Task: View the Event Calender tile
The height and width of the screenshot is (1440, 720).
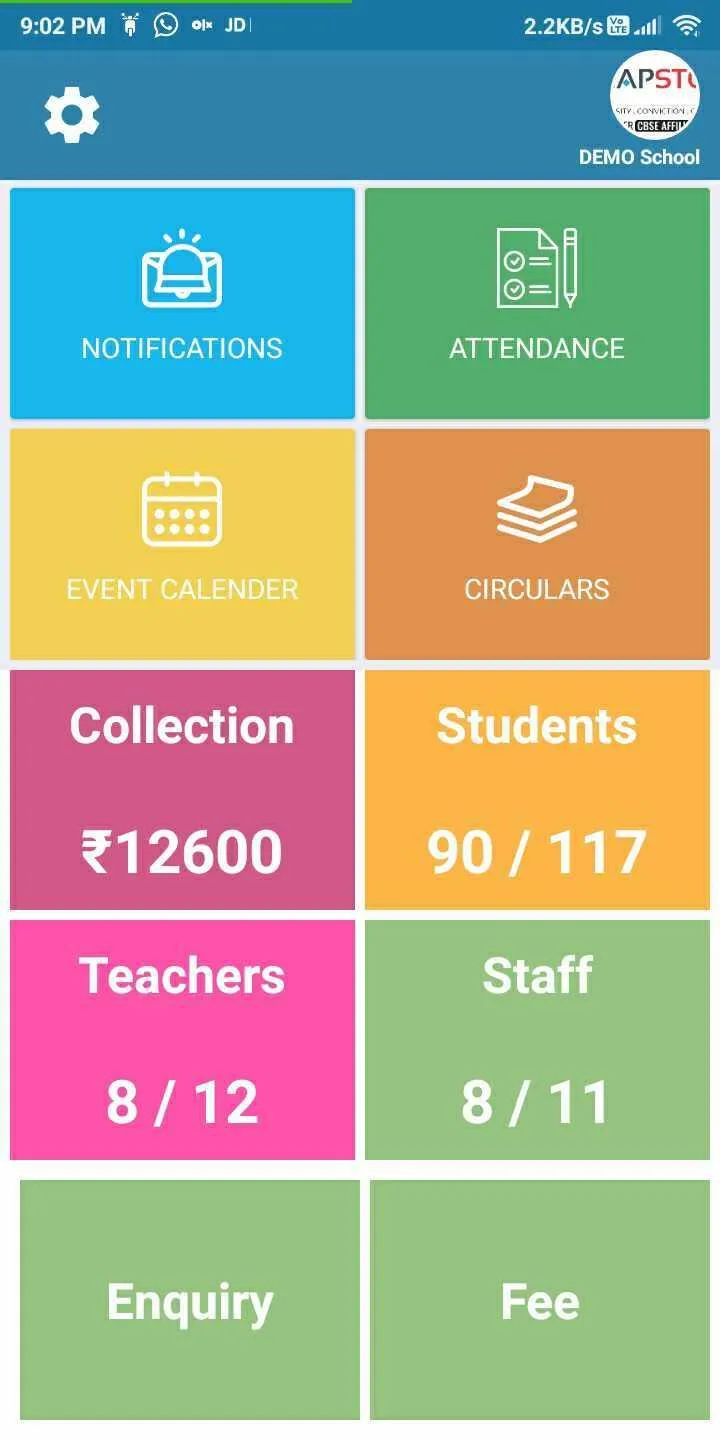Action: click(182, 544)
